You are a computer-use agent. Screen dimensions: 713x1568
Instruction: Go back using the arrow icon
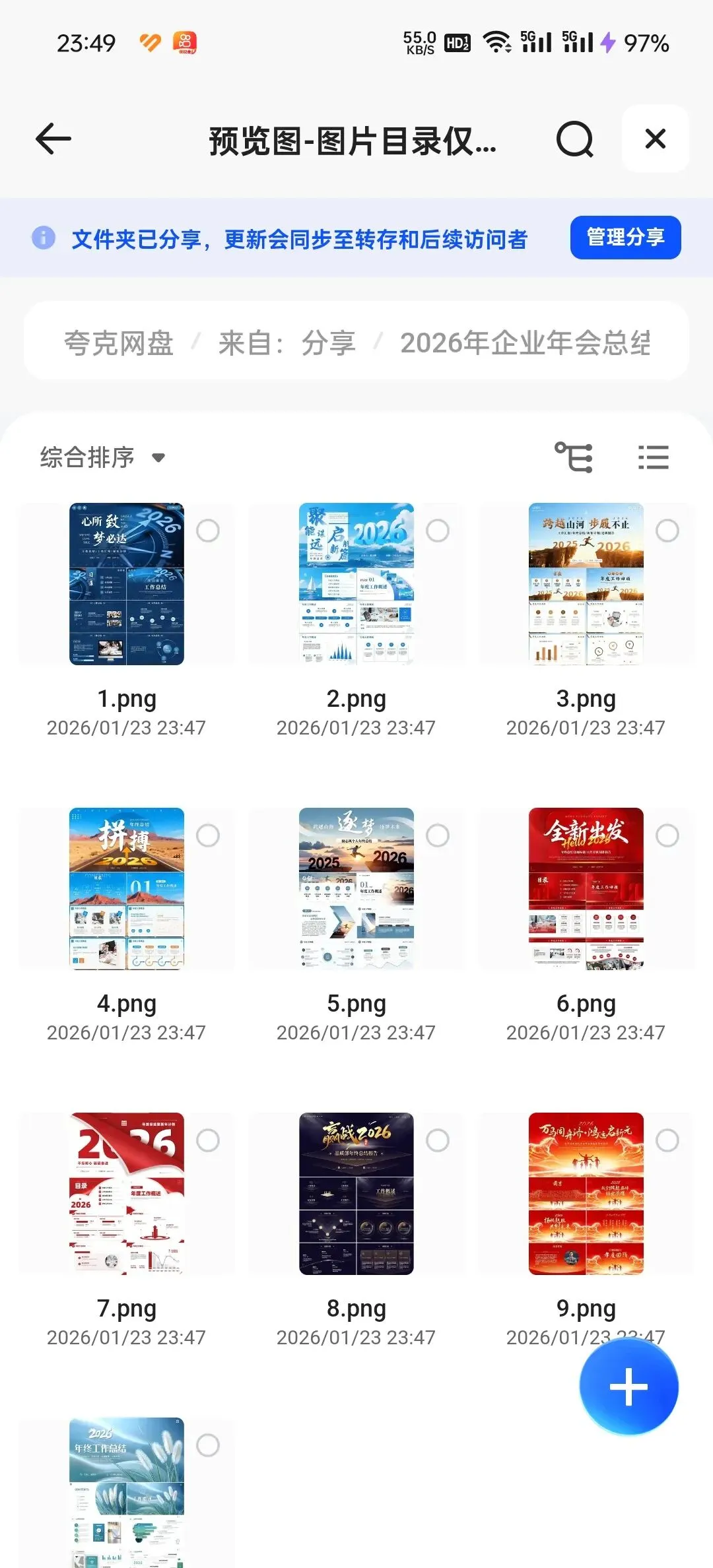[53, 139]
